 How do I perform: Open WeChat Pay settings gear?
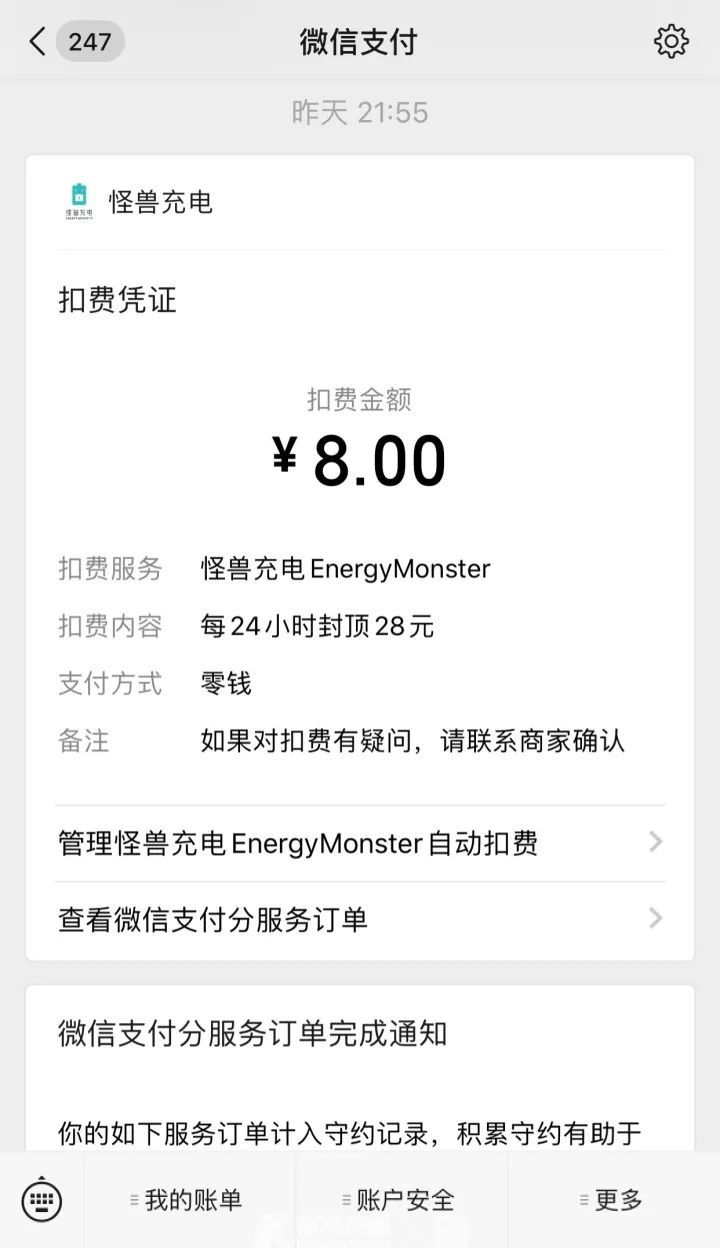click(x=671, y=42)
